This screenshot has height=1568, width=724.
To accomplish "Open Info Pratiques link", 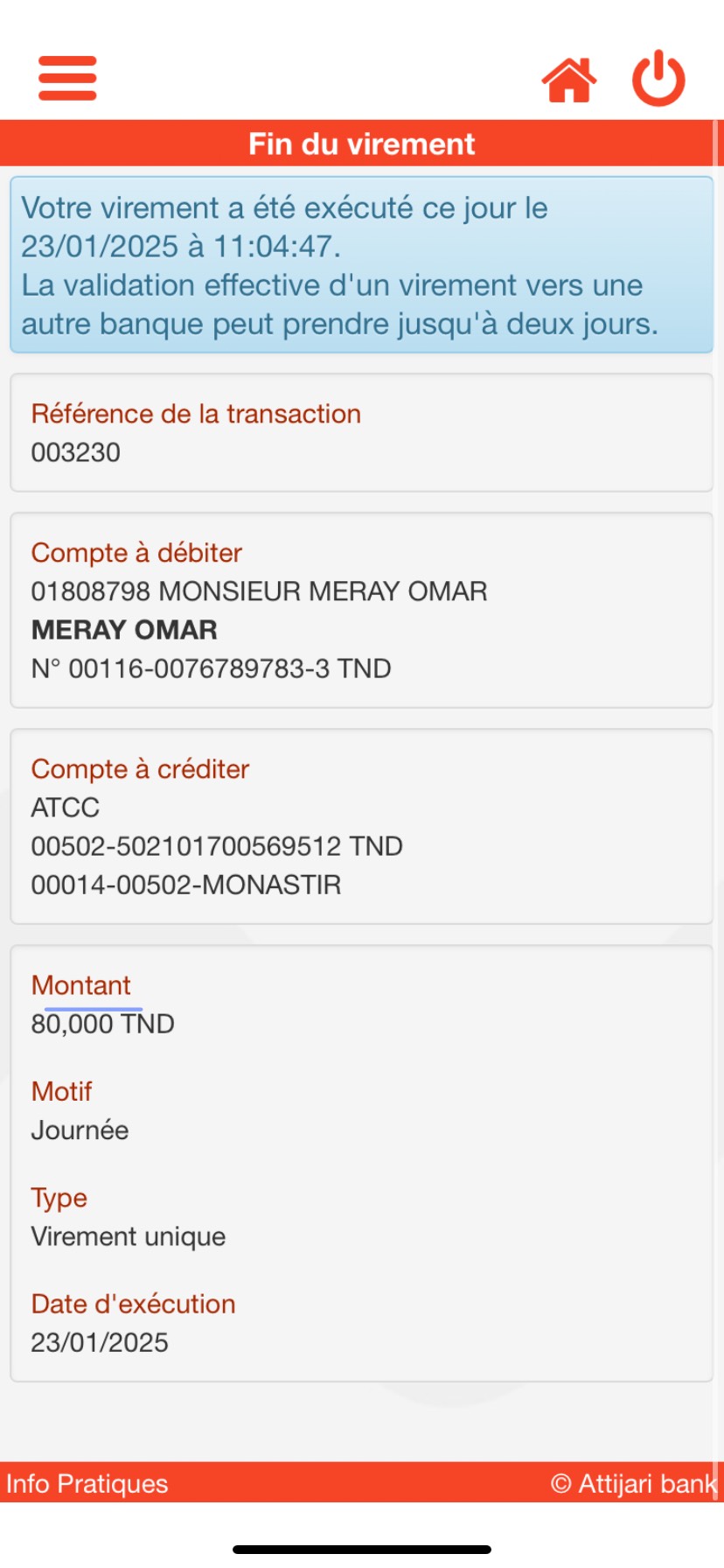I will click(x=87, y=1483).
